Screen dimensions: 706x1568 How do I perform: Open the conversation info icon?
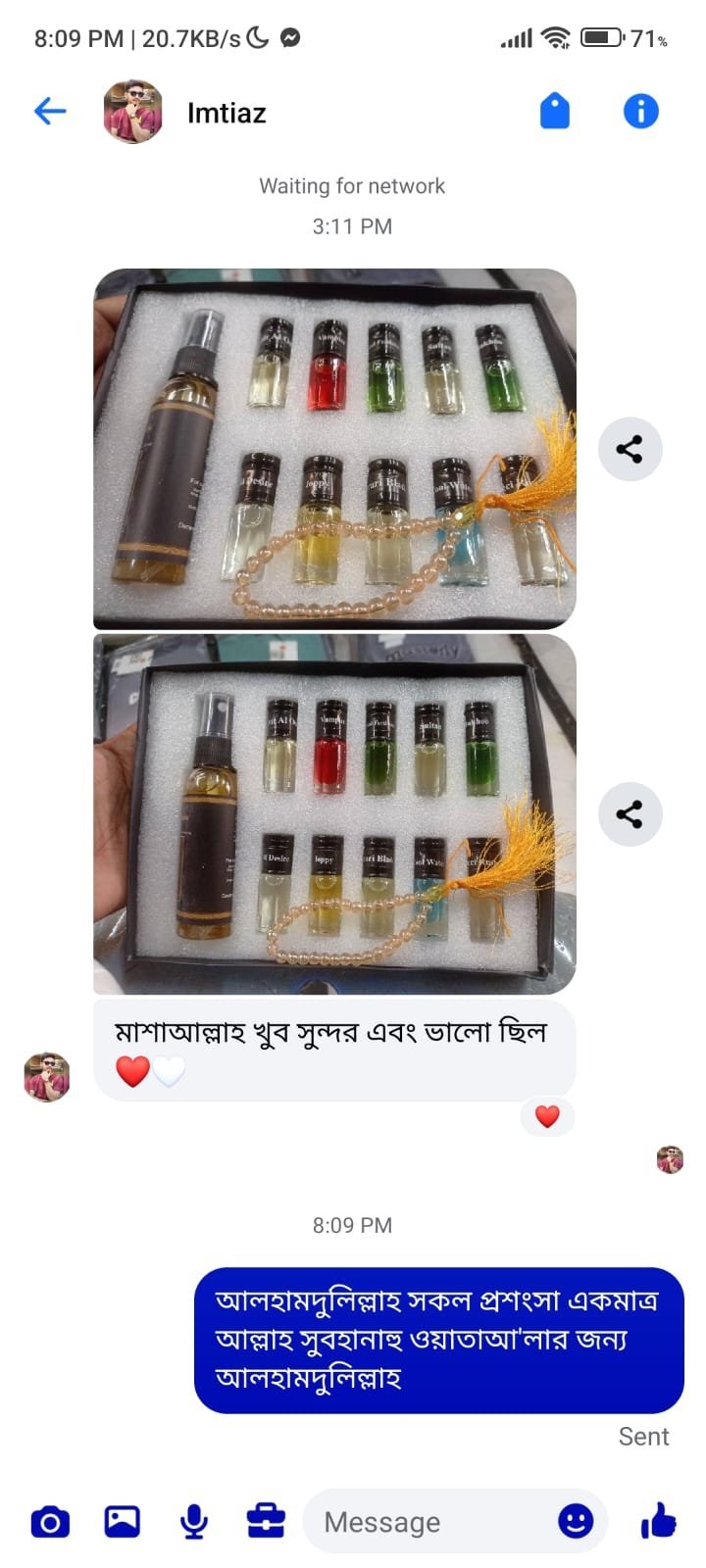(640, 112)
